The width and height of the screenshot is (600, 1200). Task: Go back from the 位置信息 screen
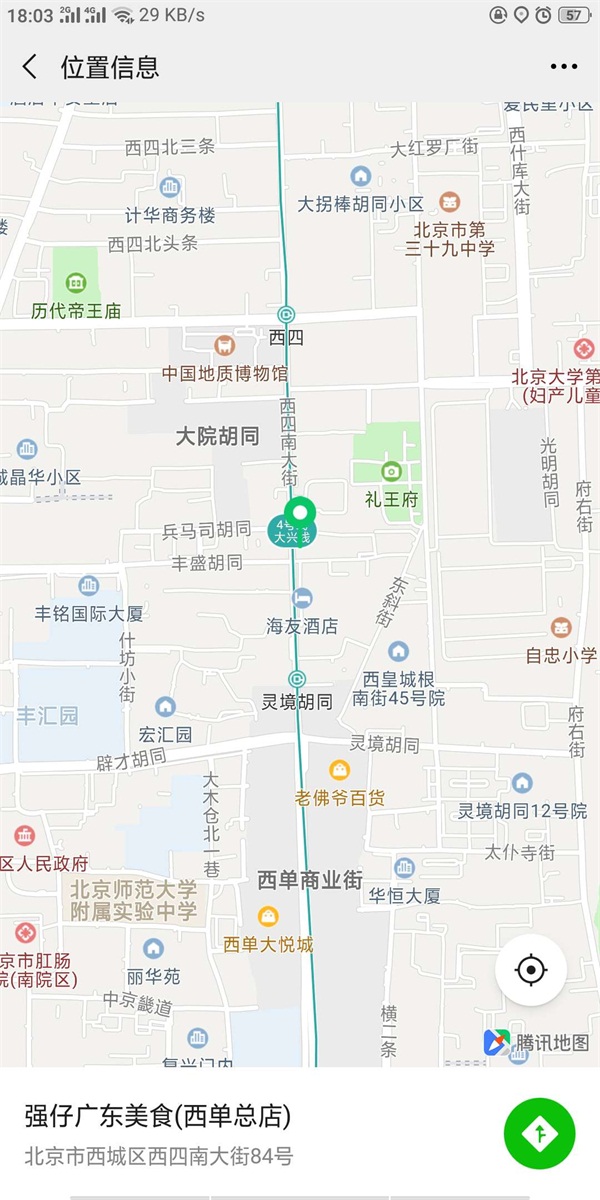(x=29, y=67)
